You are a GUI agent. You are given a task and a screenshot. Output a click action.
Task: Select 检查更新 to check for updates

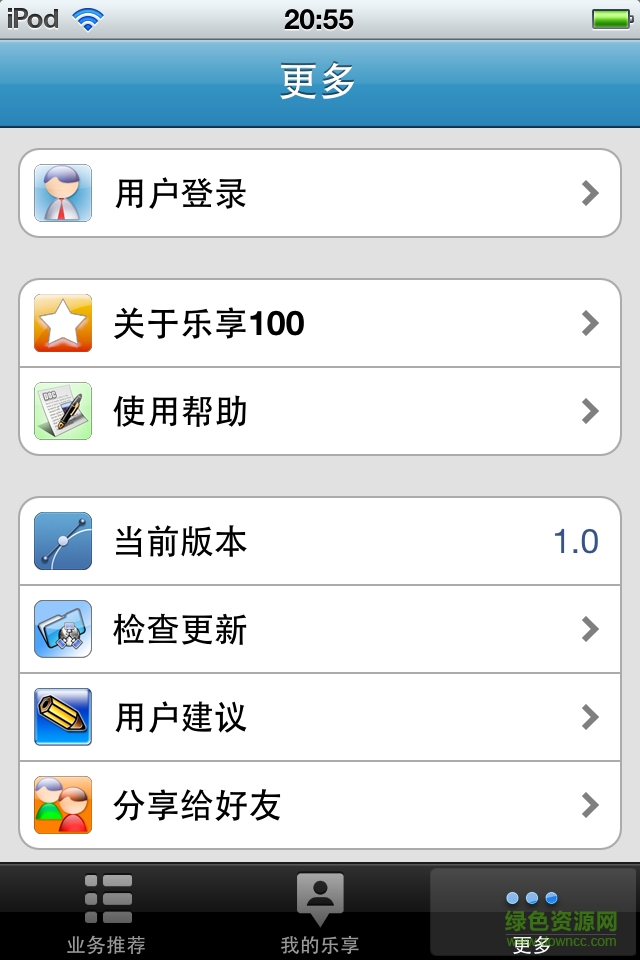point(320,629)
